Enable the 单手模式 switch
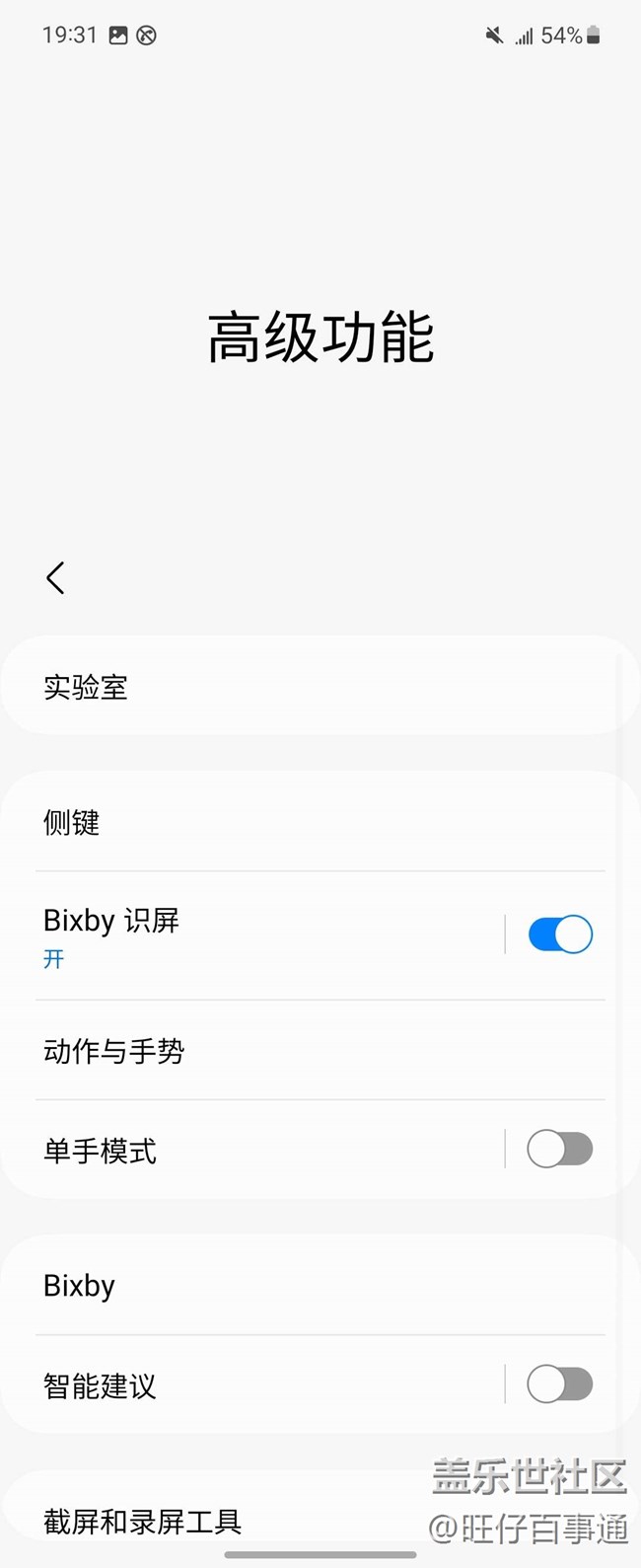This screenshot has height=1568, width=641. pos(559,1150)
